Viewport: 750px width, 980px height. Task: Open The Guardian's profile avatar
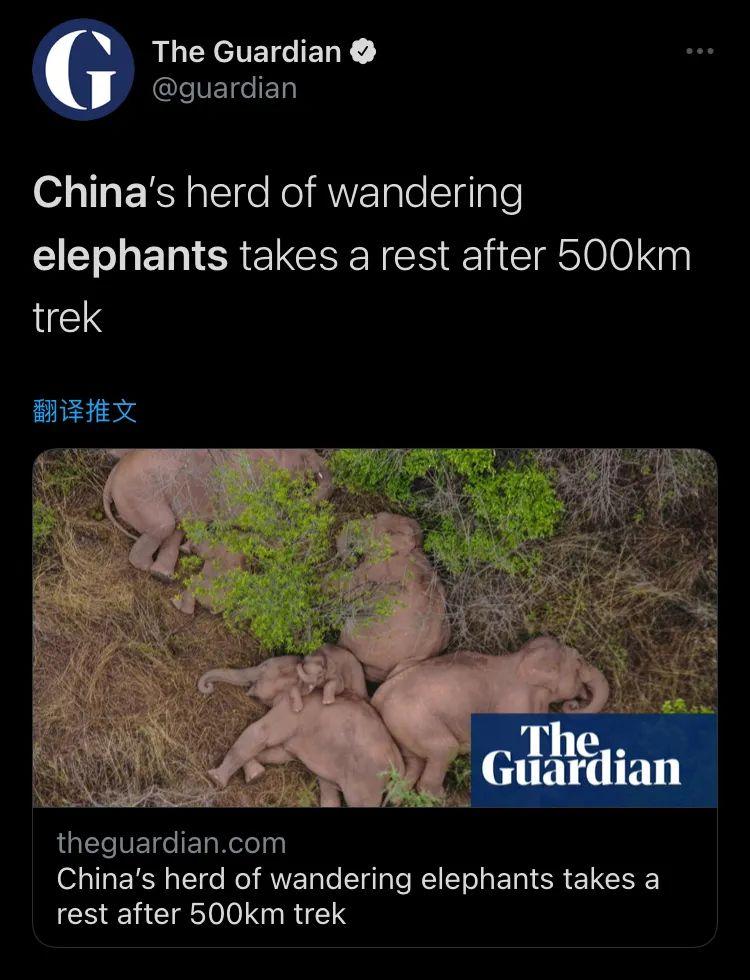coord(83,70)
